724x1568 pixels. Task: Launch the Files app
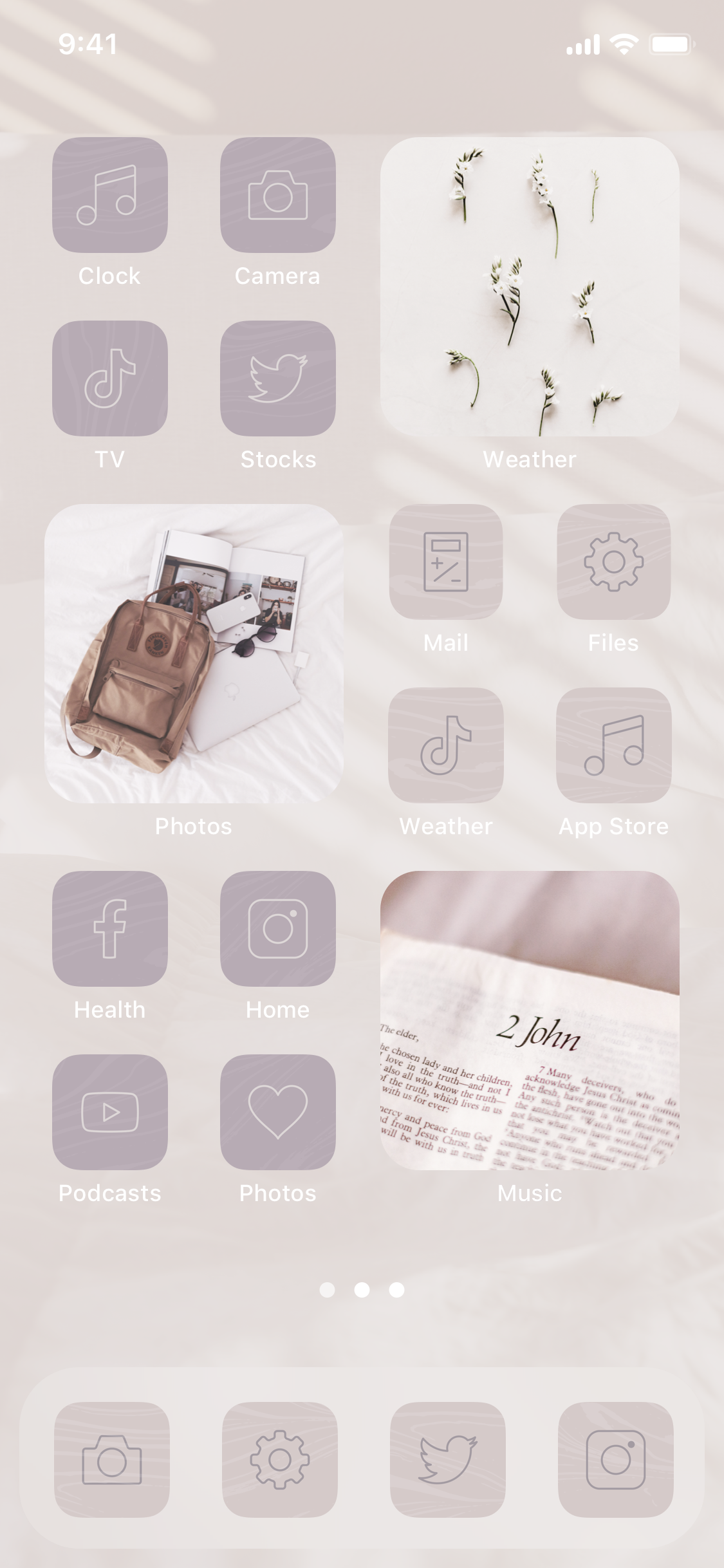click(x=613, y=561)
